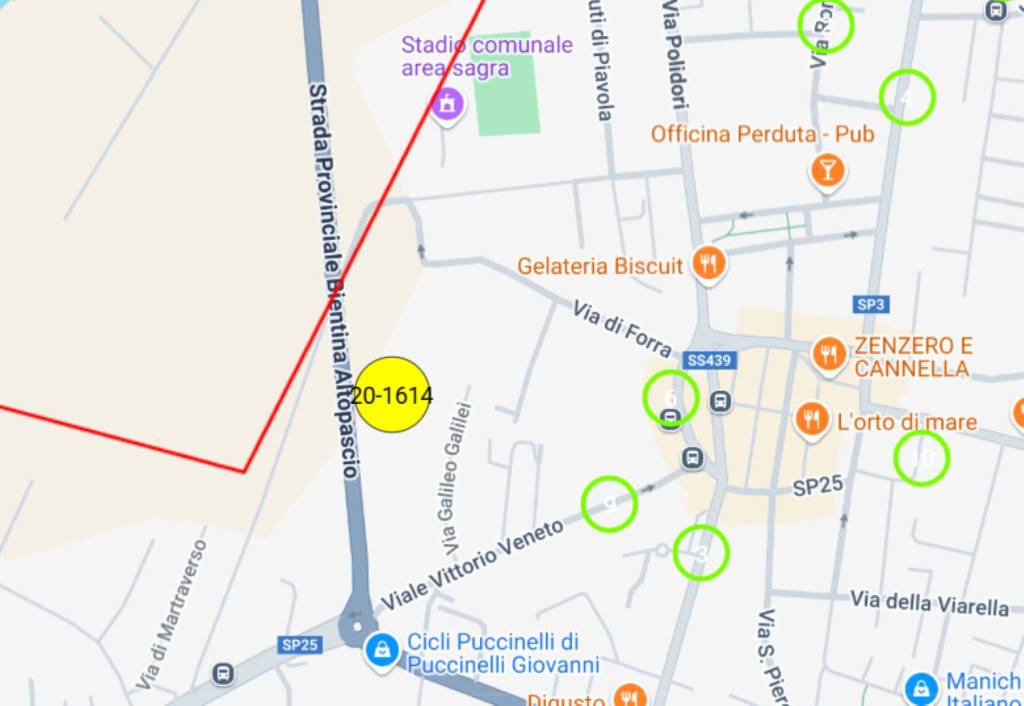Select the green circle marker numbered 3

click(701, 552)
